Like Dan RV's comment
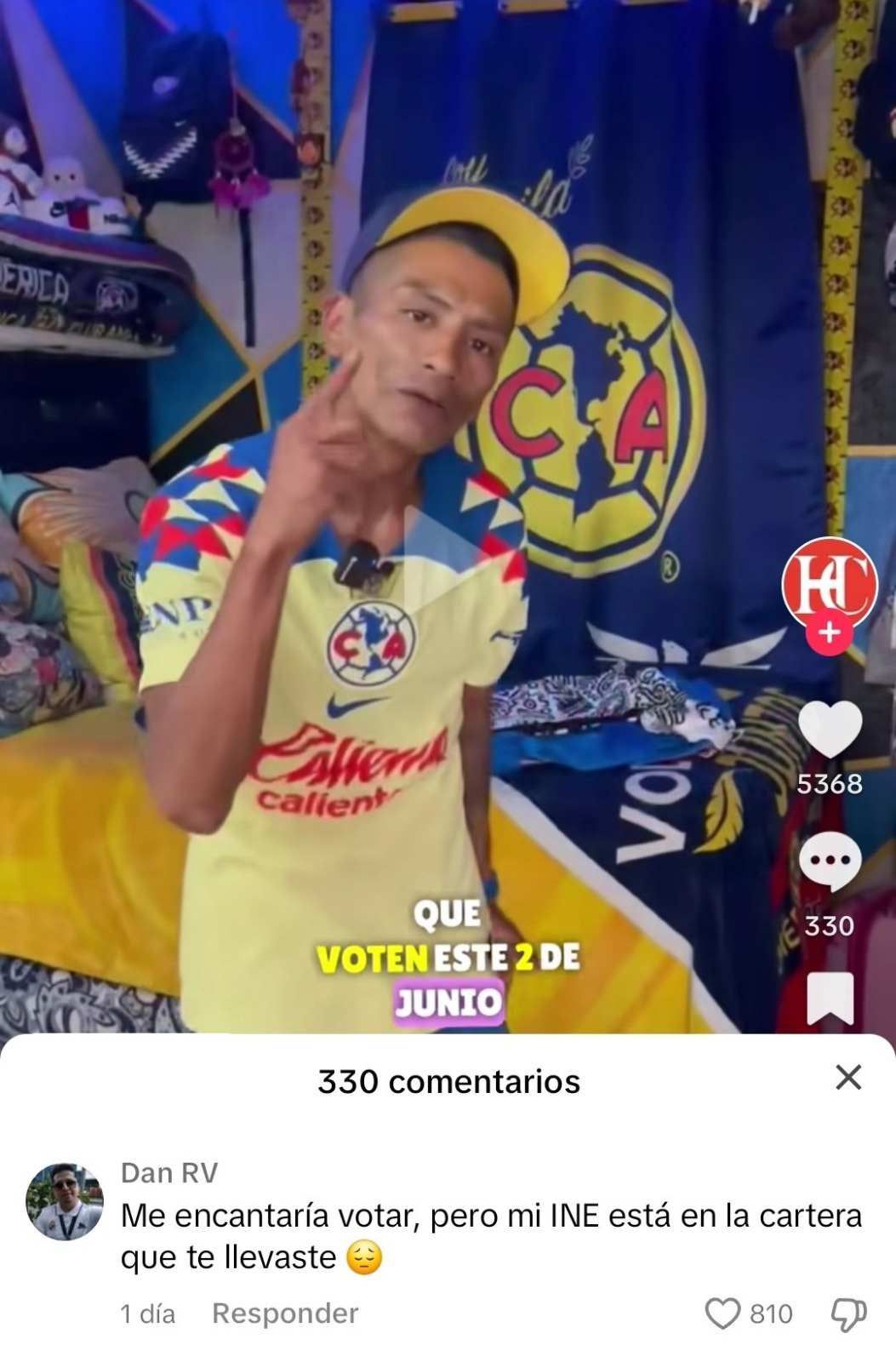Viewport: 896px width, 1362px height. click(723, 1314)
